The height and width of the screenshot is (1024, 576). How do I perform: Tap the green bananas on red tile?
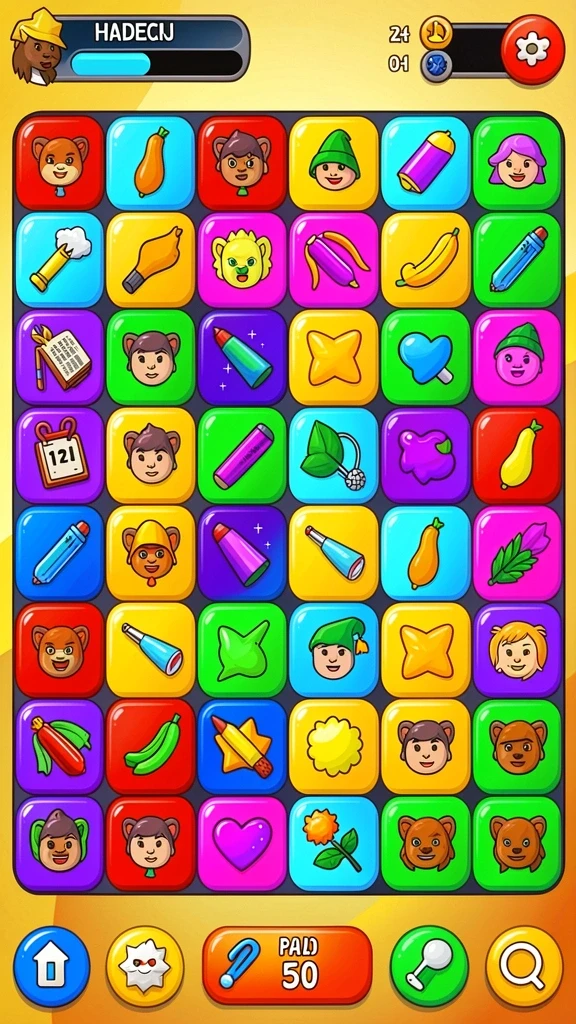click(151, 746)
